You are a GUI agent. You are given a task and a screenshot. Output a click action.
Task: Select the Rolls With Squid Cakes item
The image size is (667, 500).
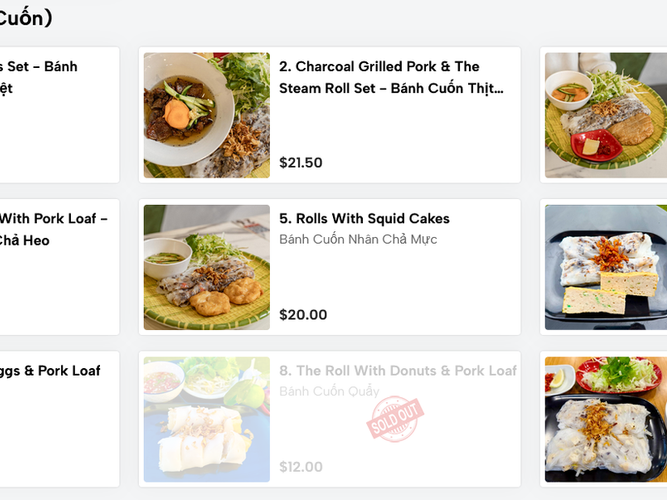tap(364, 219)
